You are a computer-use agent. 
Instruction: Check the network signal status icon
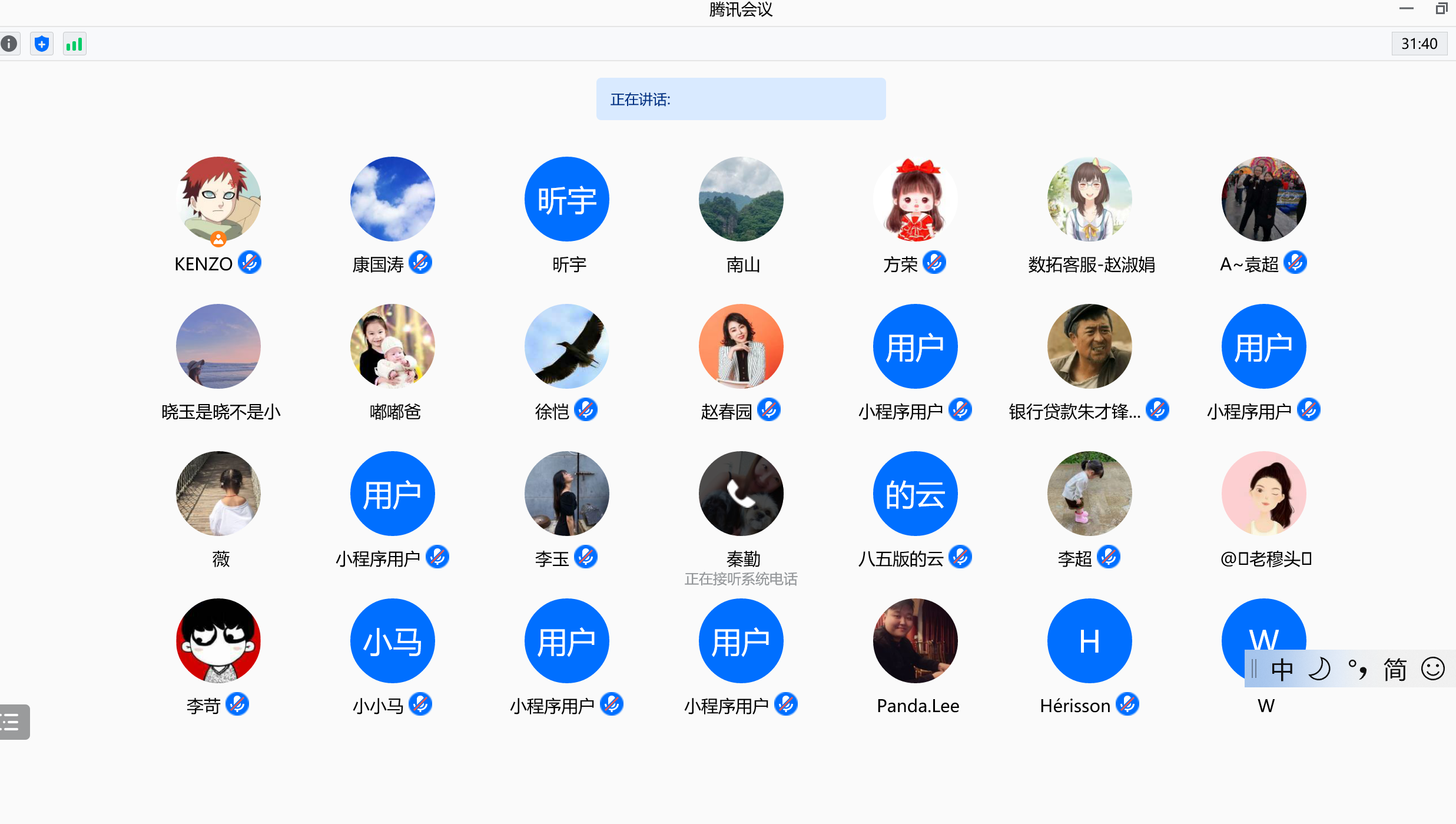[x=74, y=44]
